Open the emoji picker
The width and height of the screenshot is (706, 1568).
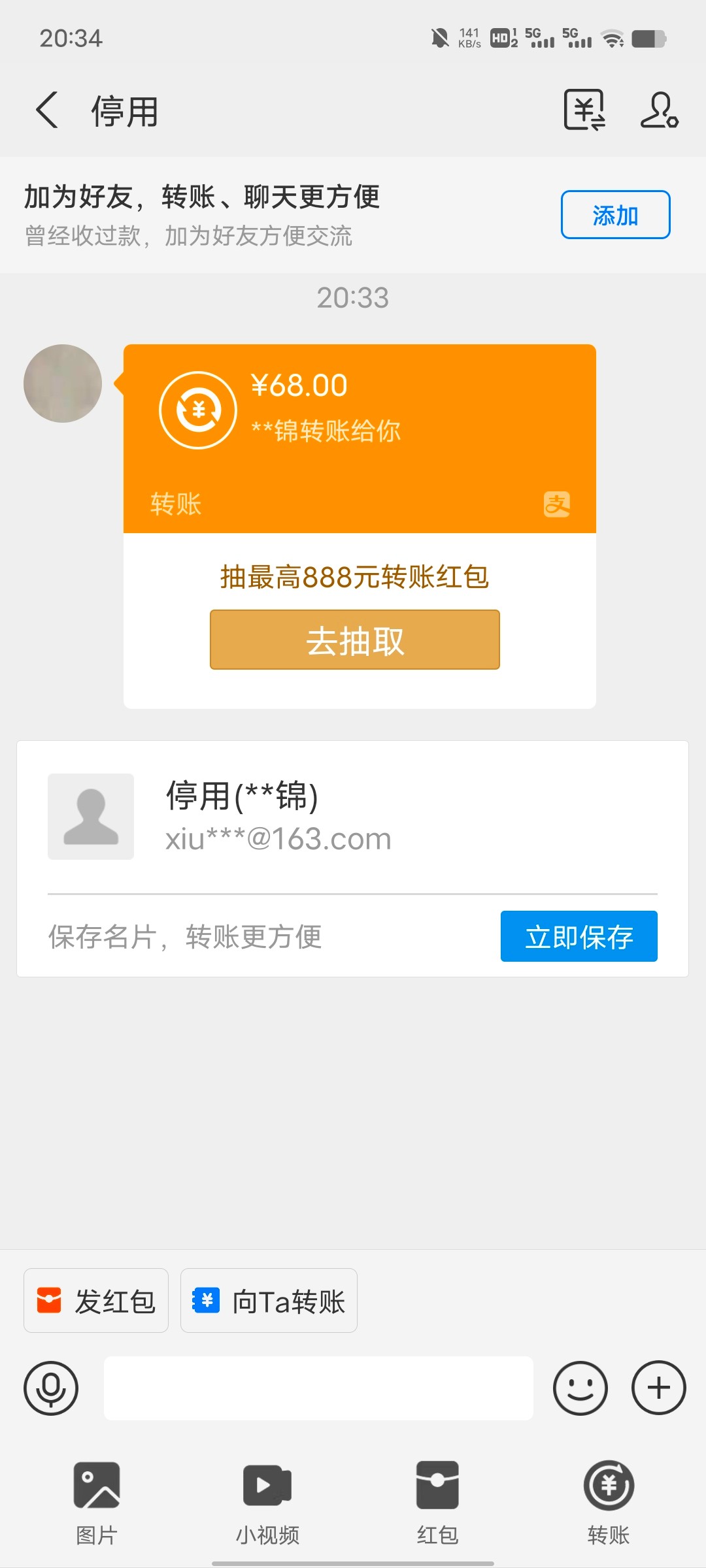(580, 1388)
